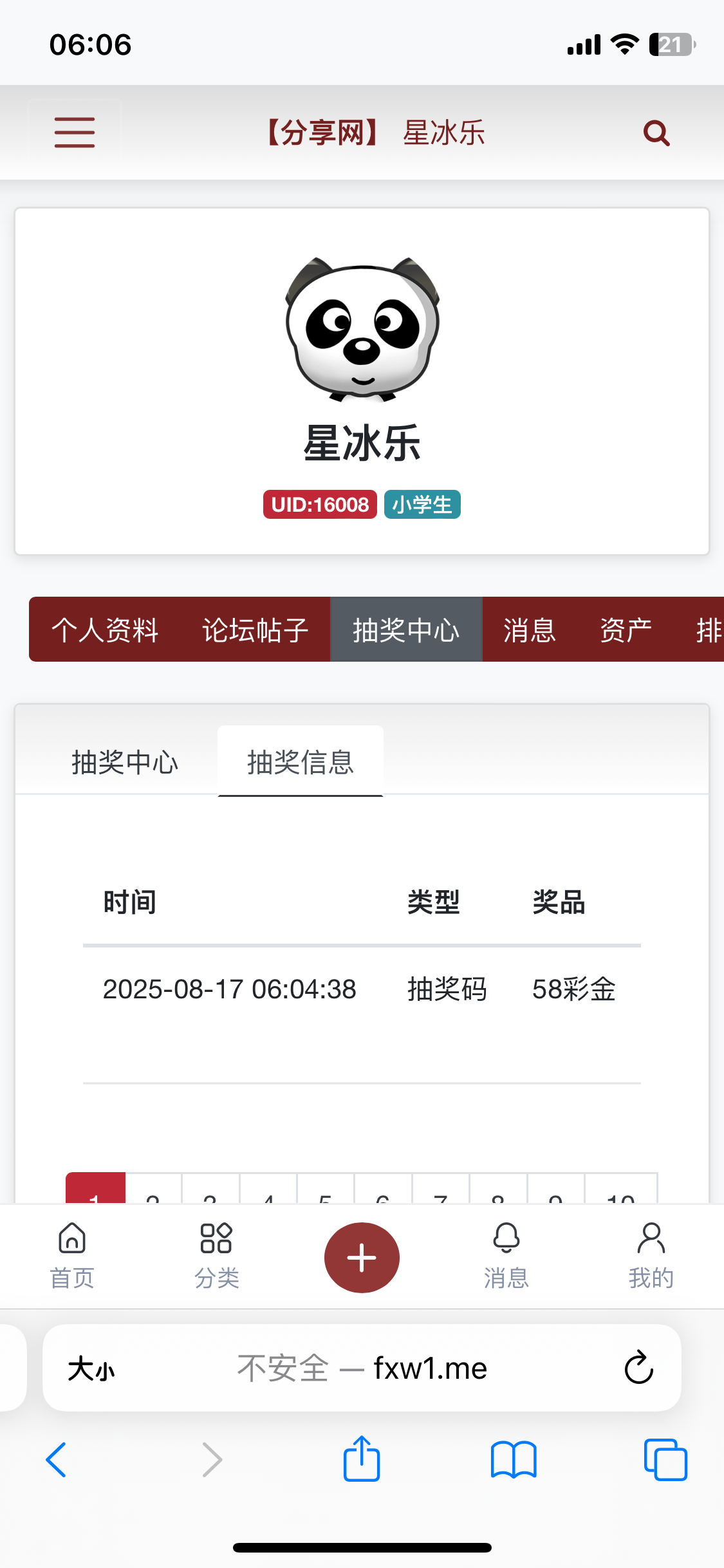Switch to 个人资料 tab
Screen dimensions: 724x1568
(x=105, y=630)
